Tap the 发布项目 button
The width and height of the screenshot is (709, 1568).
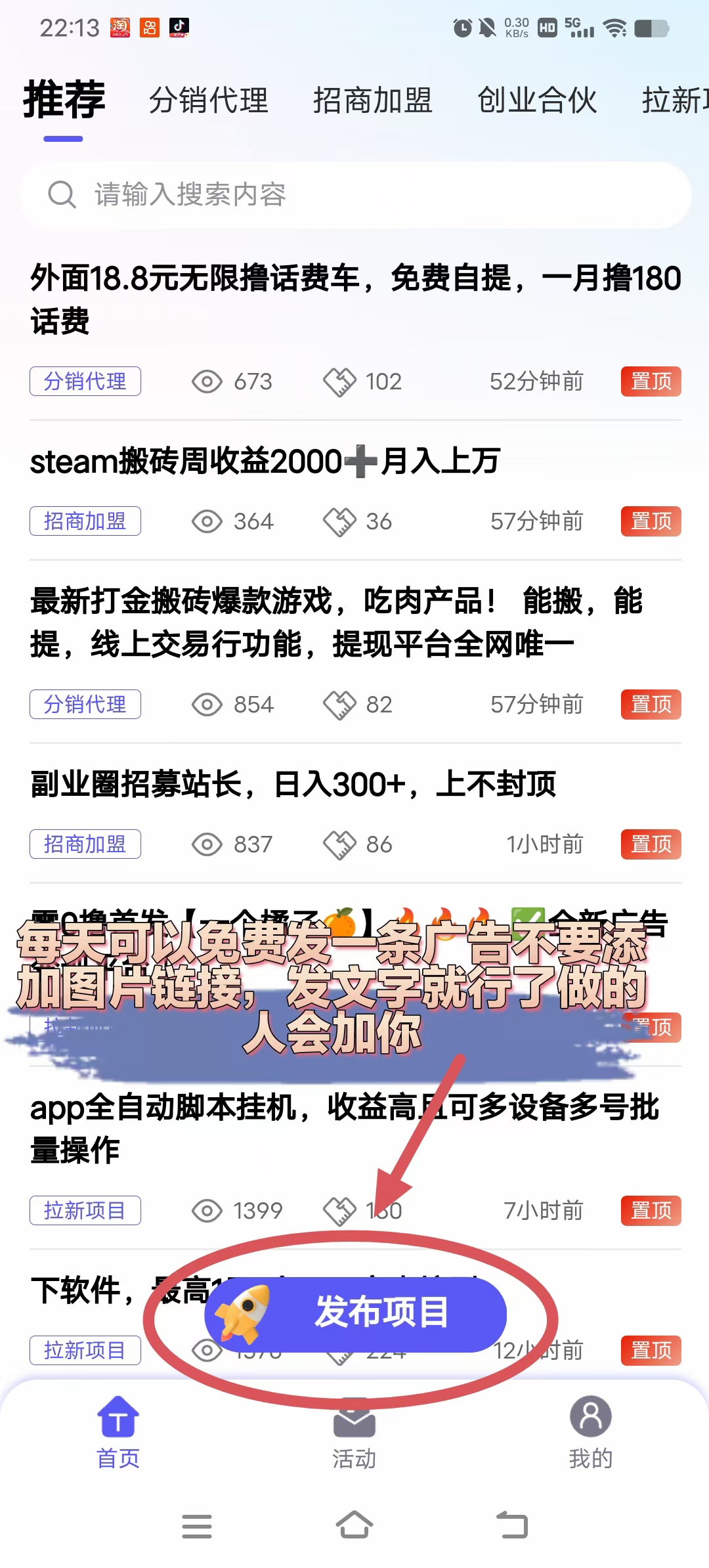(x=356, y=1315)
